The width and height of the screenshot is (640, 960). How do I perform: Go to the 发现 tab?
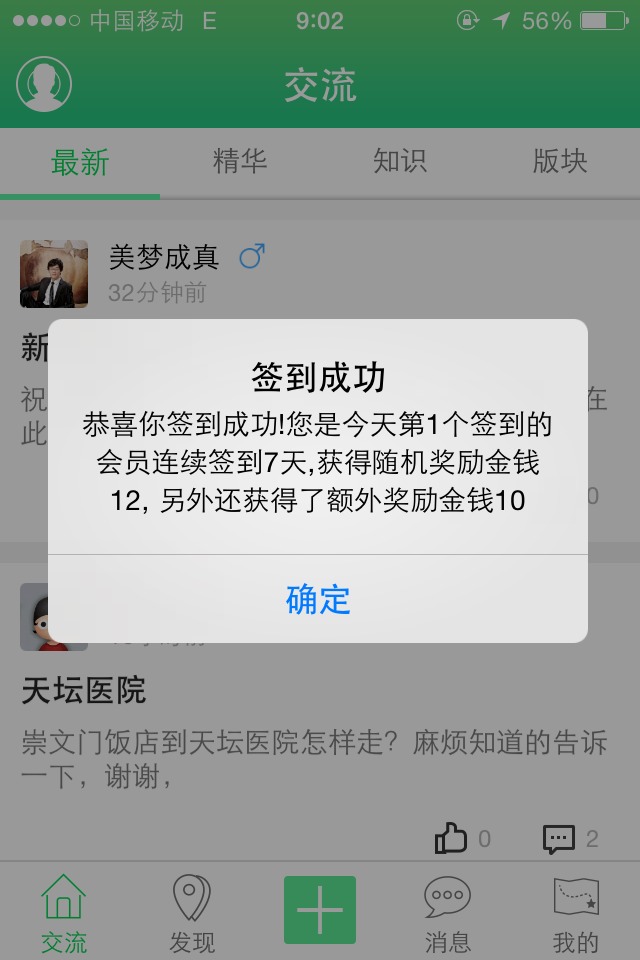pos(191,912)
